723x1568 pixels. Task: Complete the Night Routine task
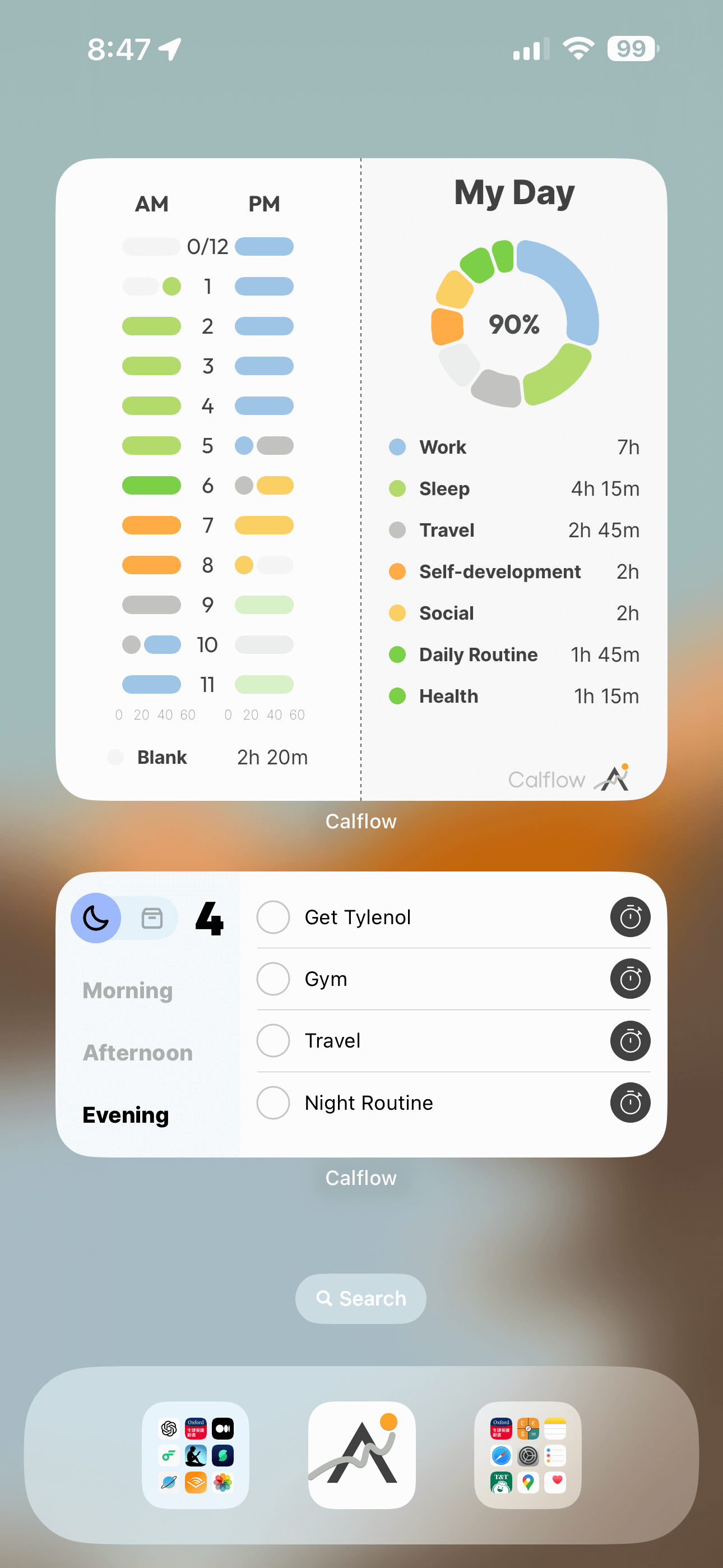[x=274, y=1103]
